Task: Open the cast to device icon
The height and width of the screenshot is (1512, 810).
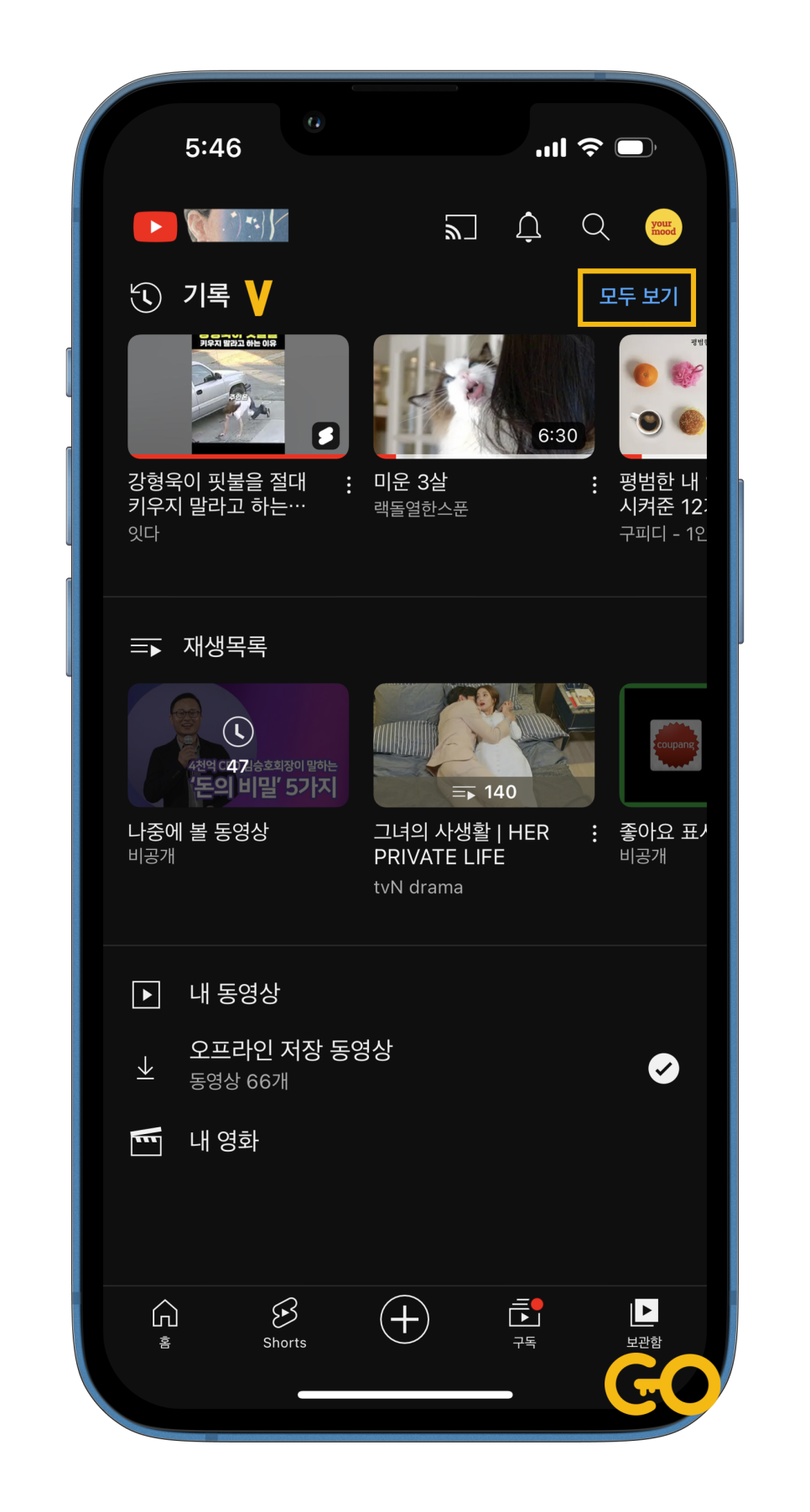Action: coord(460,227)
